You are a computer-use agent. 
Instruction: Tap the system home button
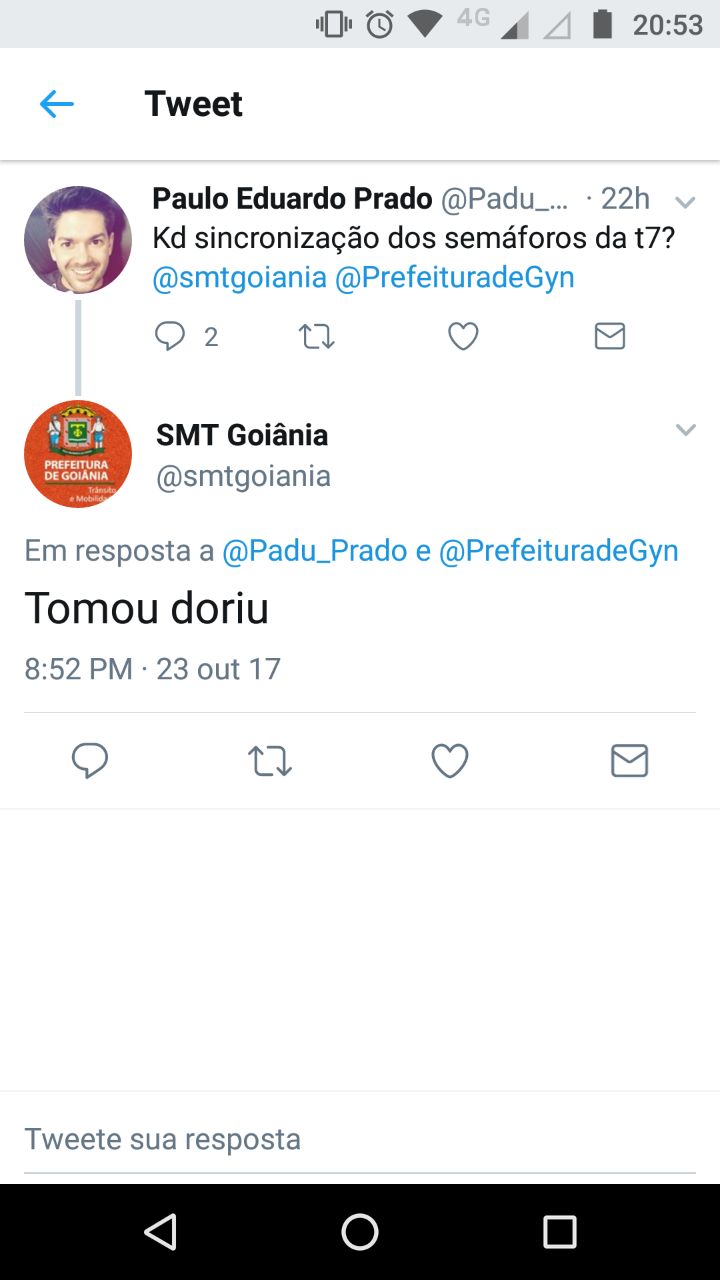click(x=360, y=1232)
